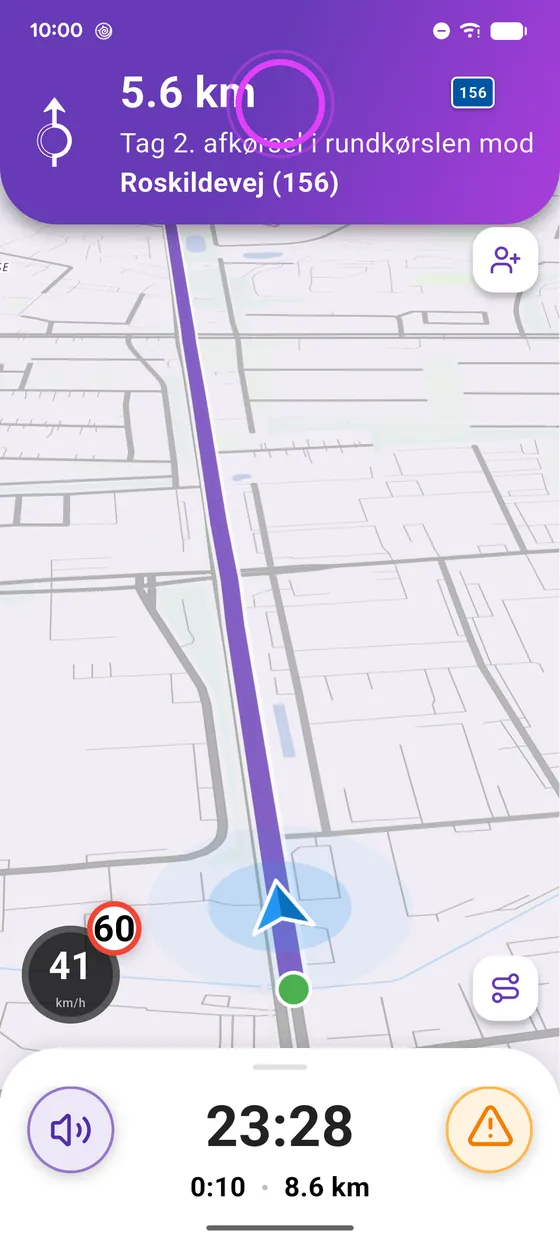Toggle voice guidance sound
This screenshot has width=560, height=1244.
[71, 1129]
